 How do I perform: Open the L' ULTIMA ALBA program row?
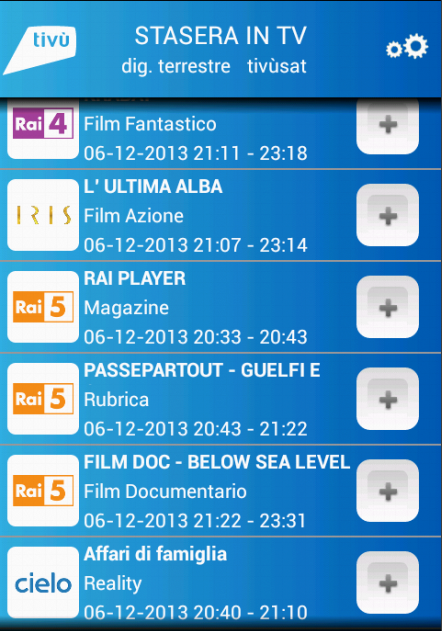[221, 215]
